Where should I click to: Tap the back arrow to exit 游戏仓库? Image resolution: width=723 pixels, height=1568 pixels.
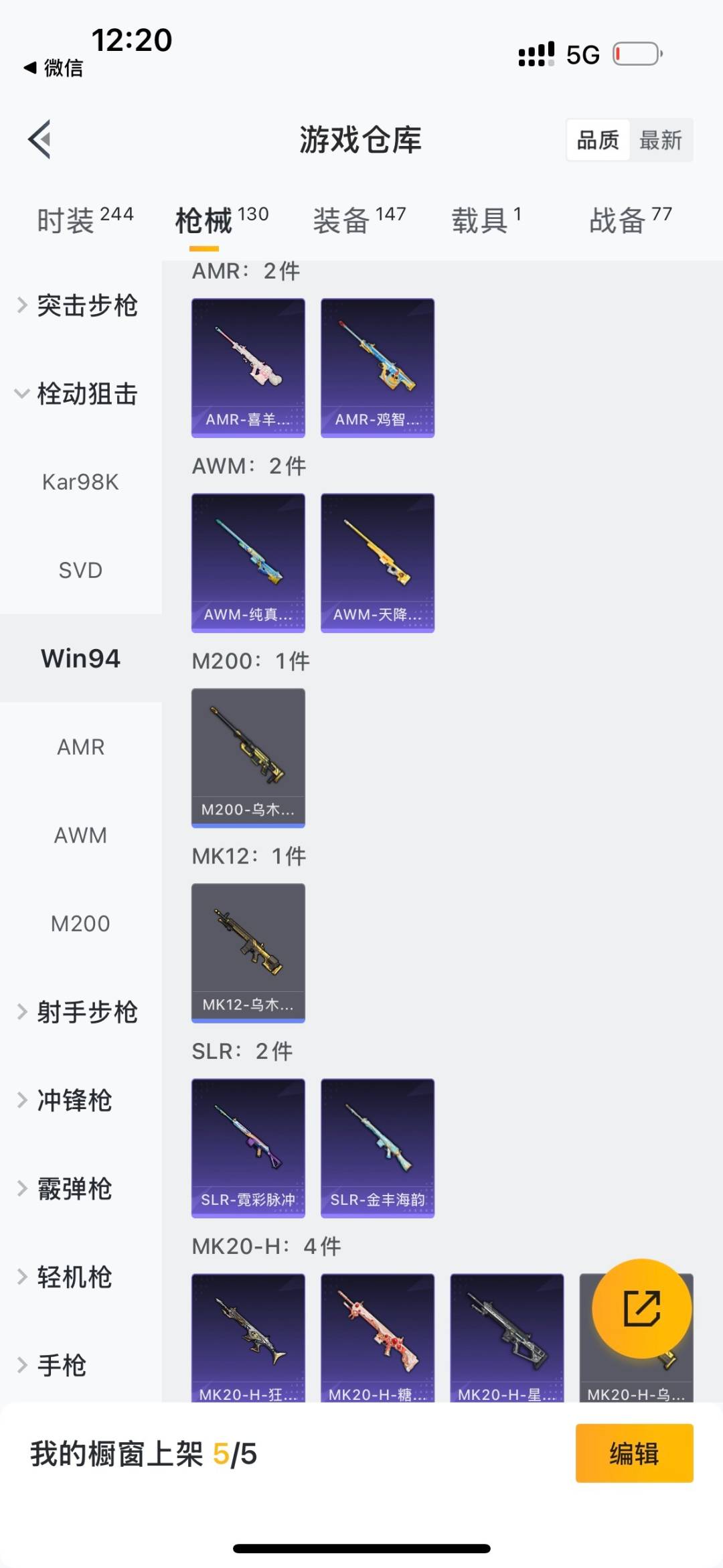[38, 139]
